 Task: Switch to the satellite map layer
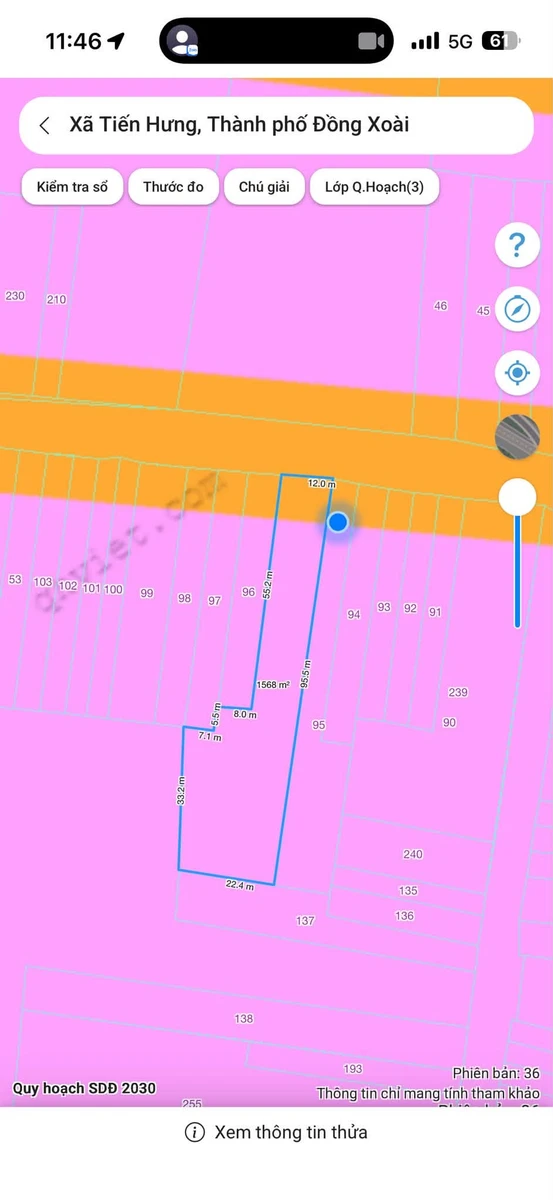[x=518, y=437]
